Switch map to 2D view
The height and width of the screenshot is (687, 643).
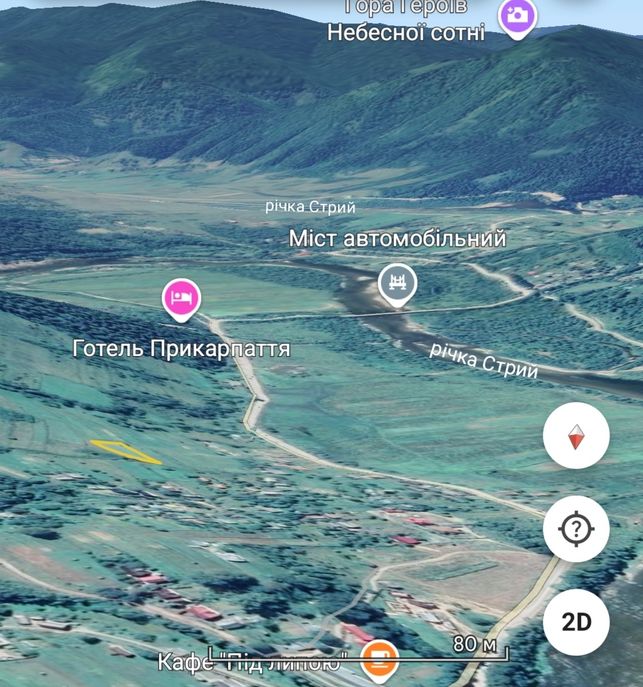point(576,622)
